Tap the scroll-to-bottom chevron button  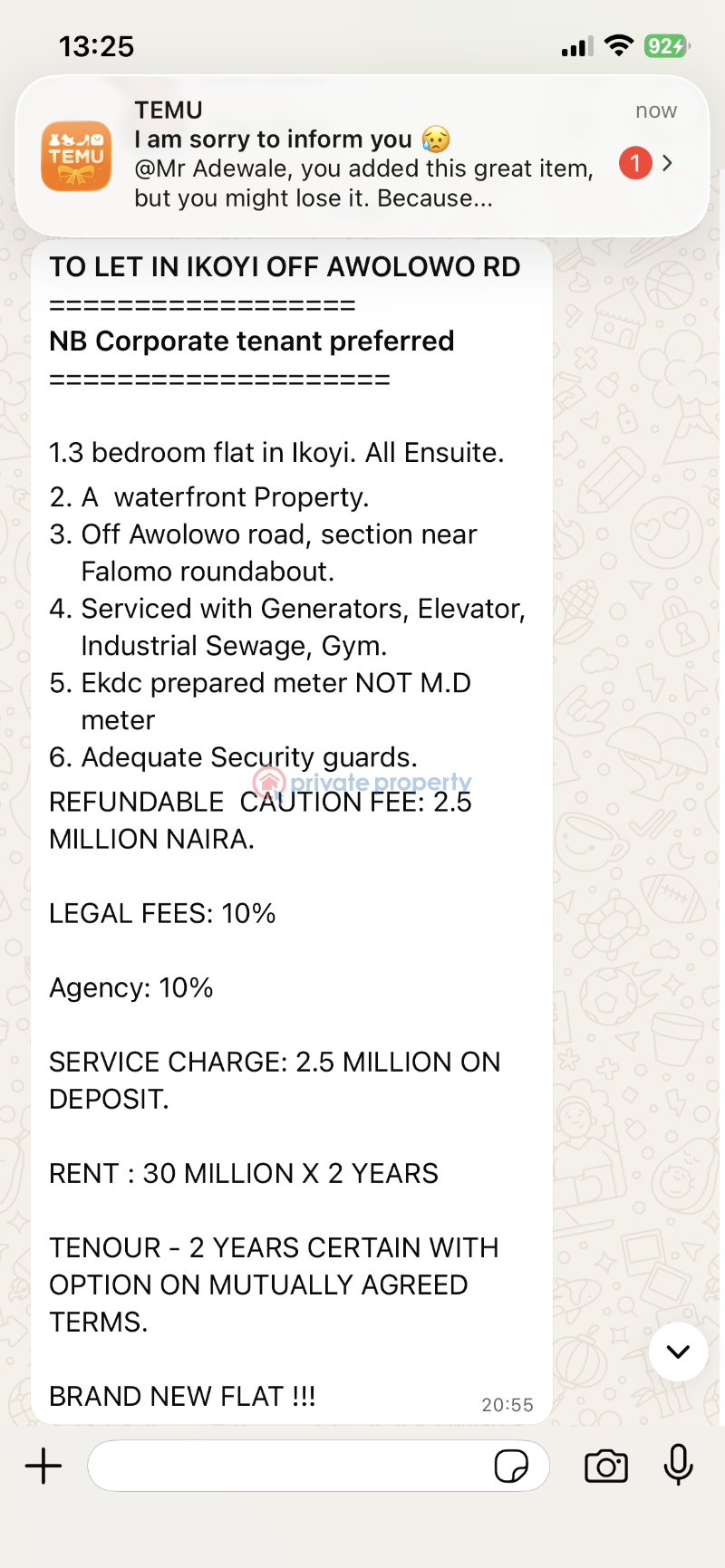click(x=678, y=1351)
